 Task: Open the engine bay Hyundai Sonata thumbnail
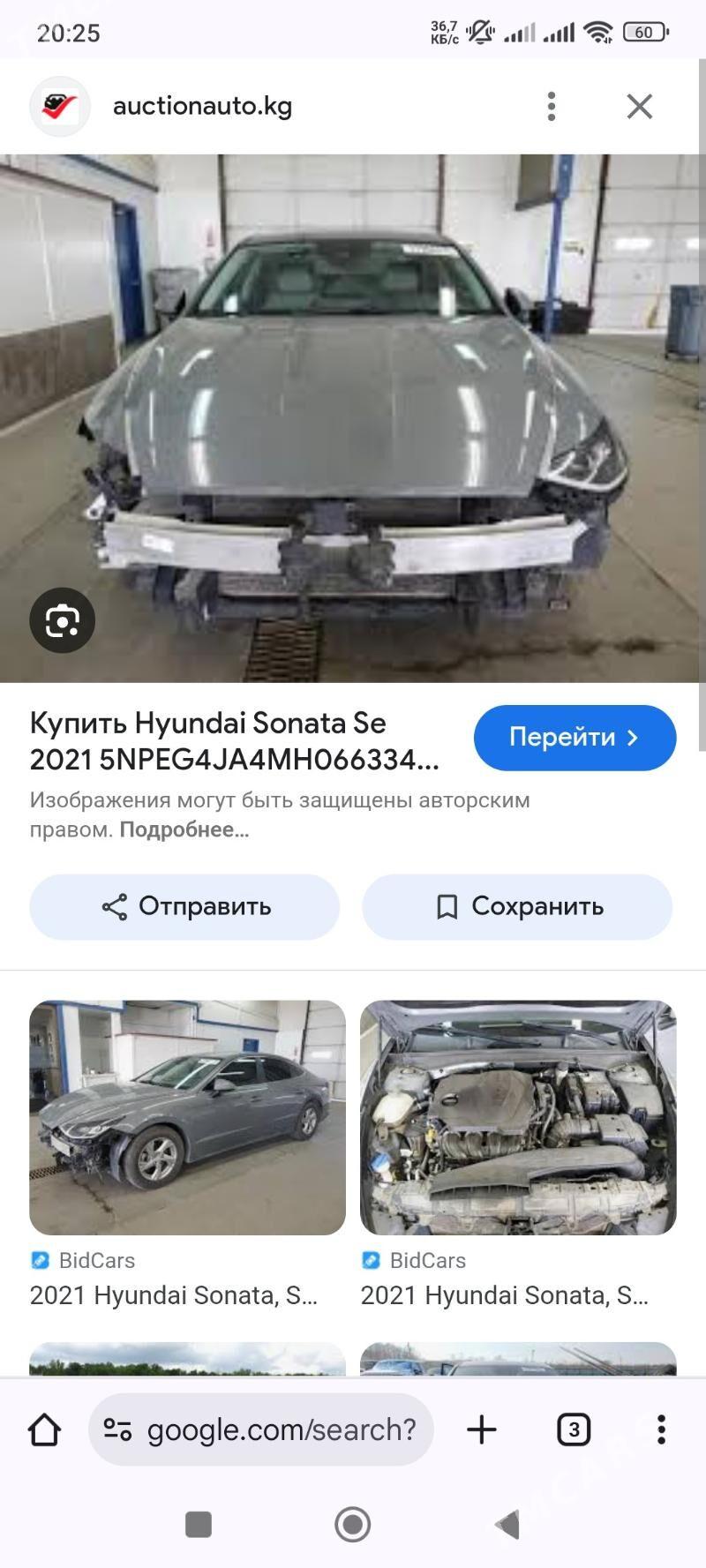pyautogui.click(x=518, y=1118)
